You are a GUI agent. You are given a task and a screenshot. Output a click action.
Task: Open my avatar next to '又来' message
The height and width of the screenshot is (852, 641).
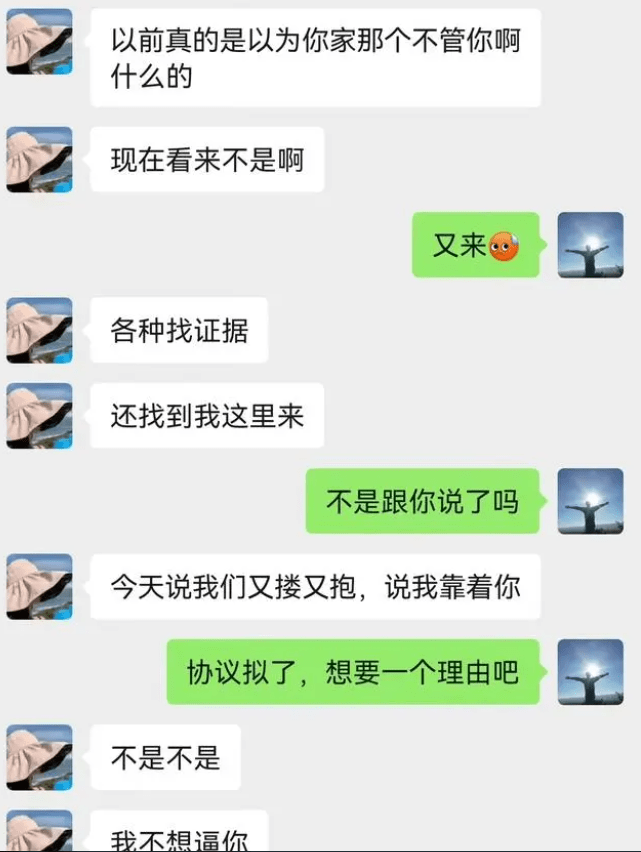[x=589, y=245]
